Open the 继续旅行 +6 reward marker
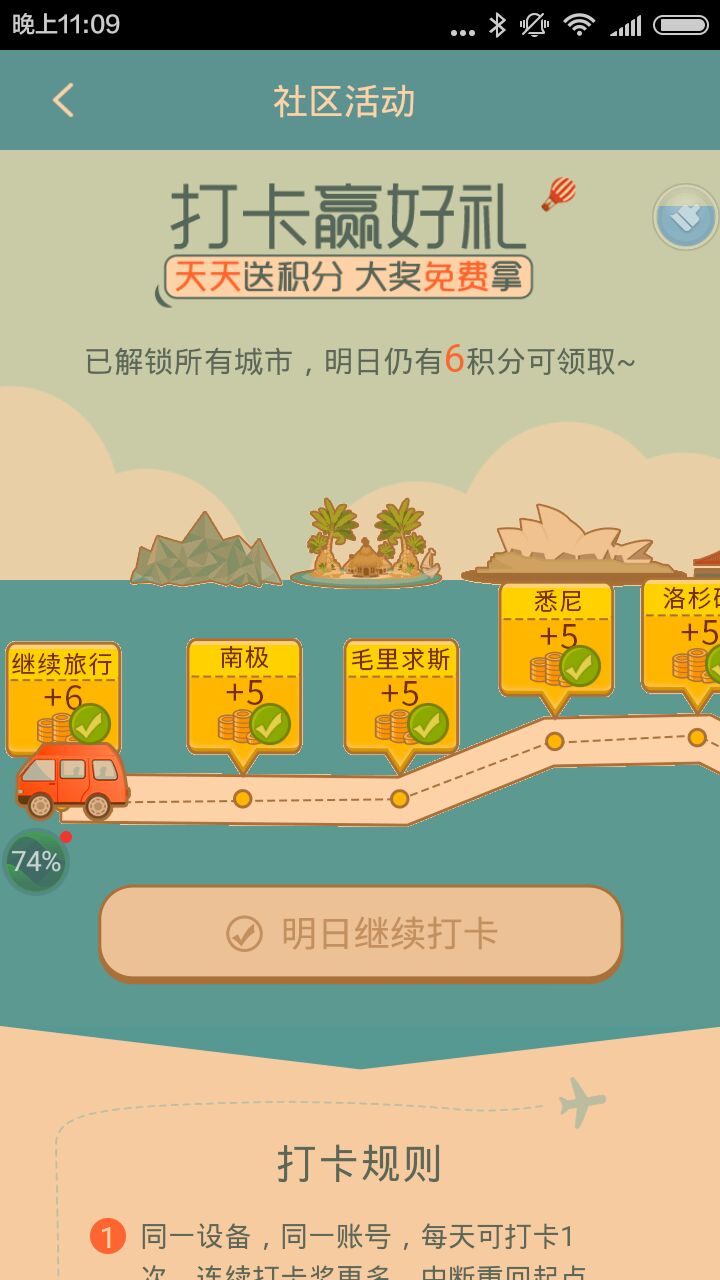The width and height of the screenshot is (720, 1280). 63,699
